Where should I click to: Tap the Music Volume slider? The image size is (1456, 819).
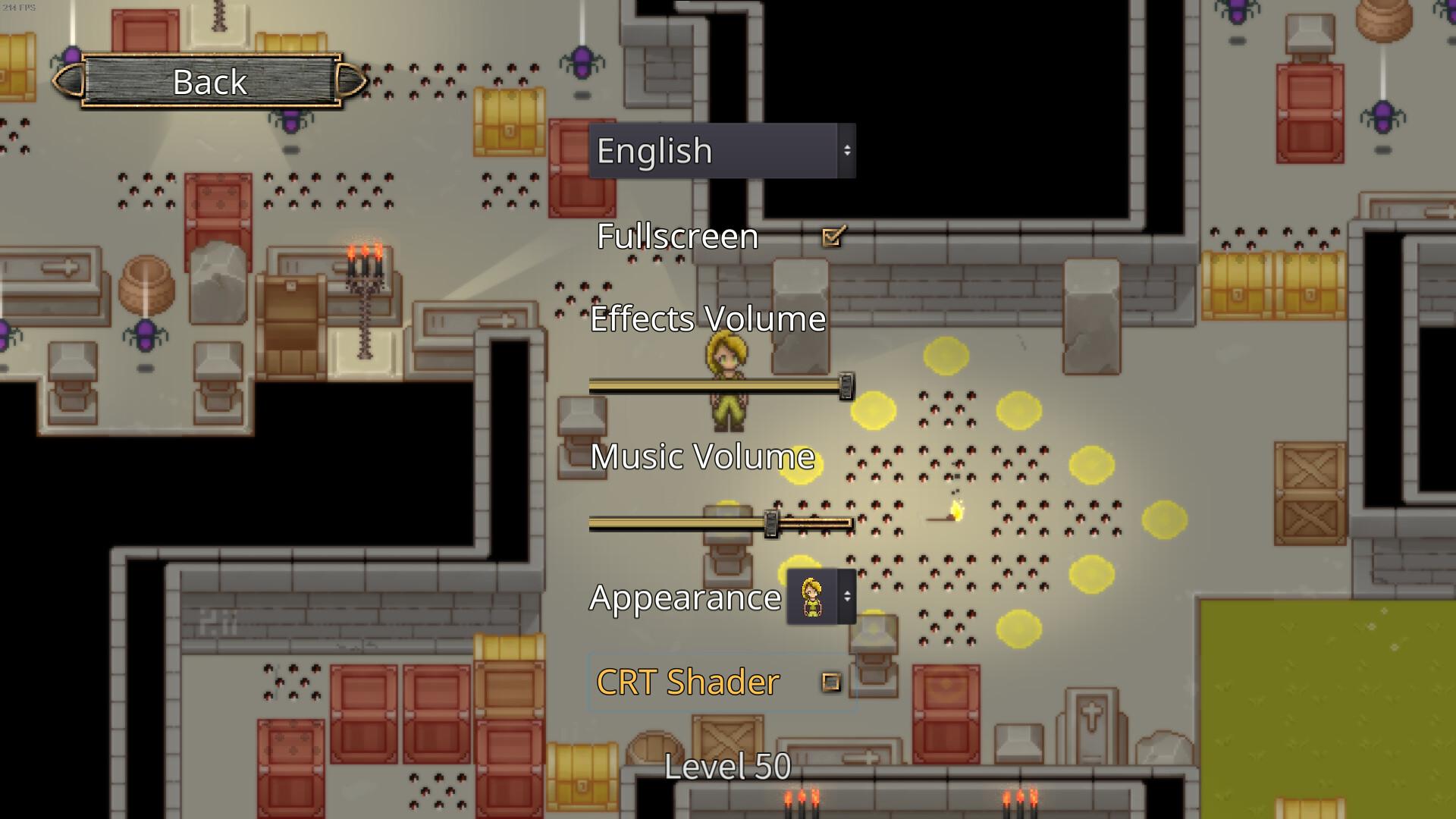point(720,523)
